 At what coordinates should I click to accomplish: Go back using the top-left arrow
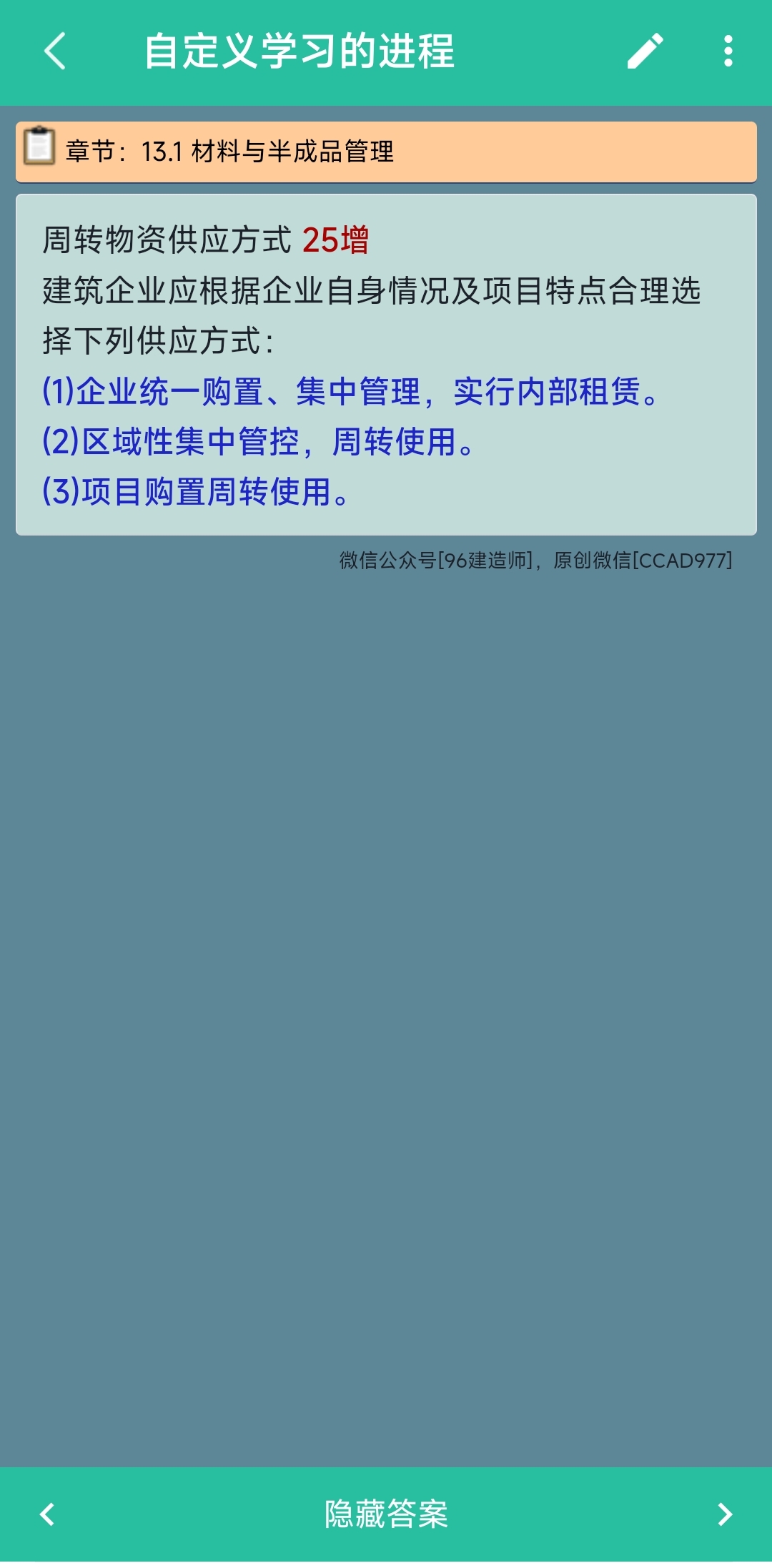click(x=55, y=51)
